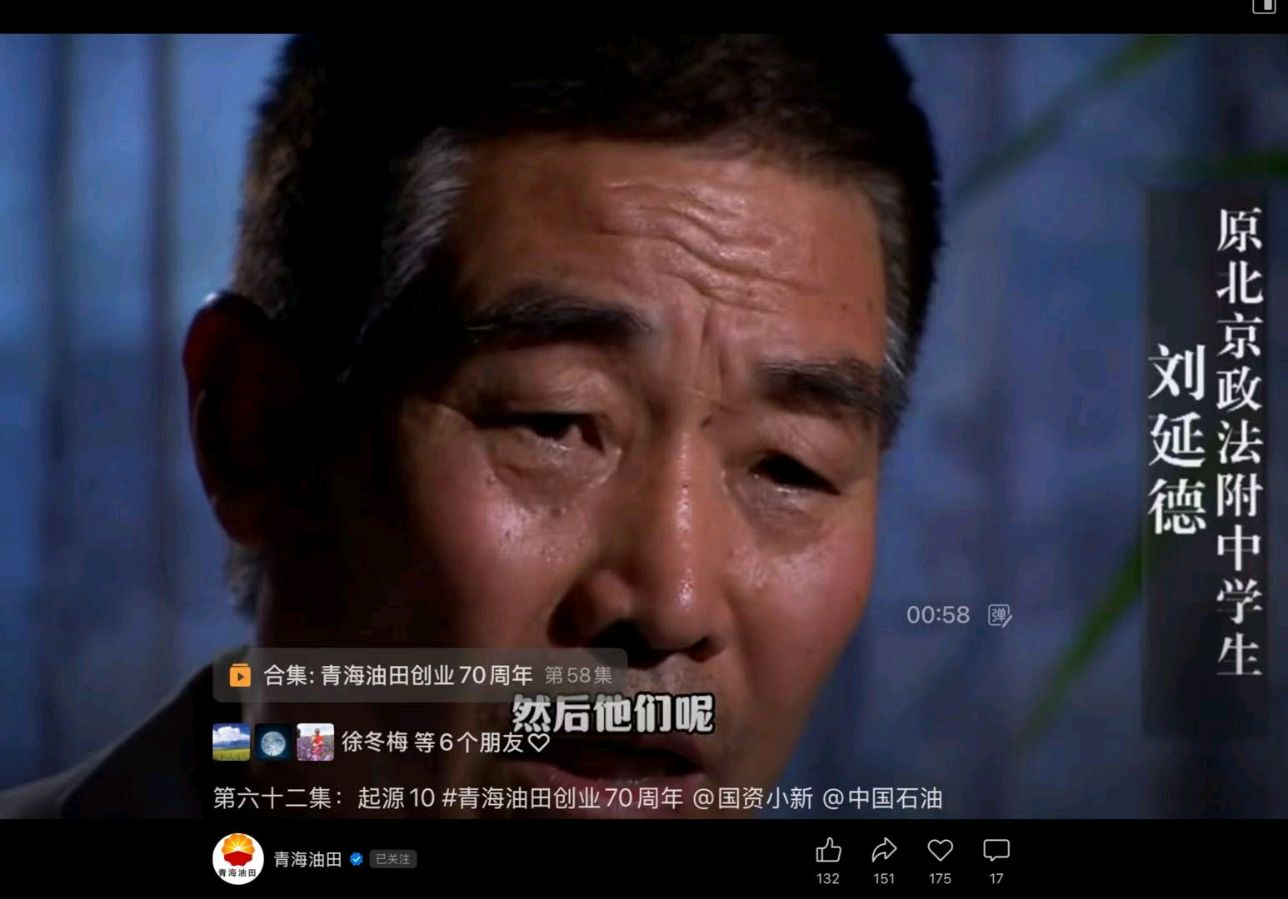The width and height of the screenshot is (1288, 899).
Task: Toggle the danmaku bullet comments
Action: click(x=1000, y=615)
